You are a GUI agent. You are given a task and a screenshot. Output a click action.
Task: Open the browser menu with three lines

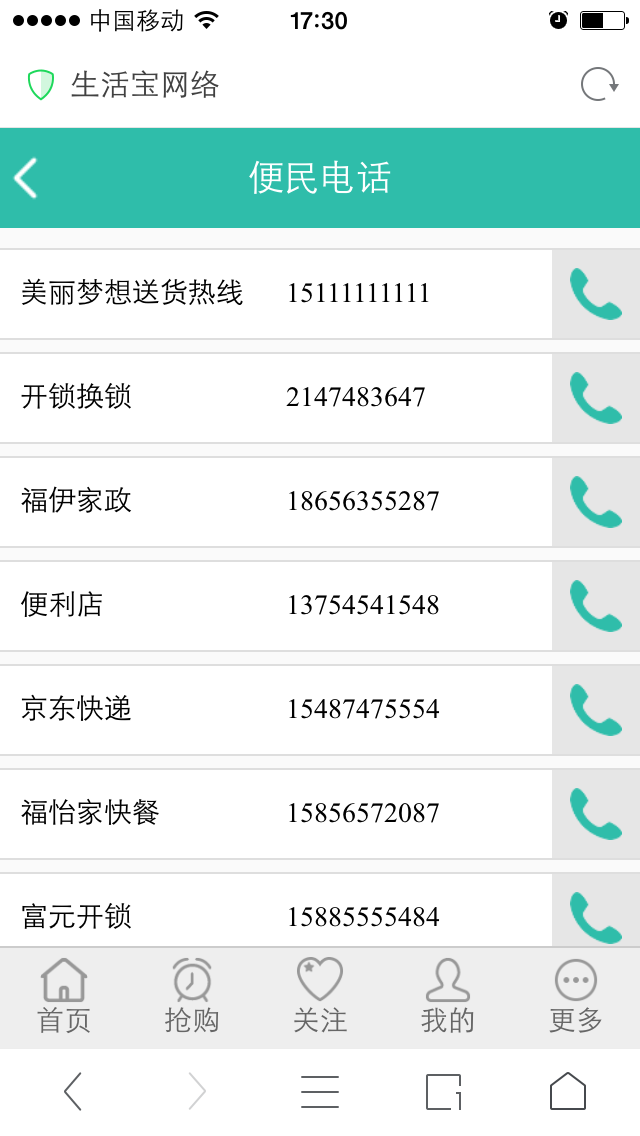320,1091
